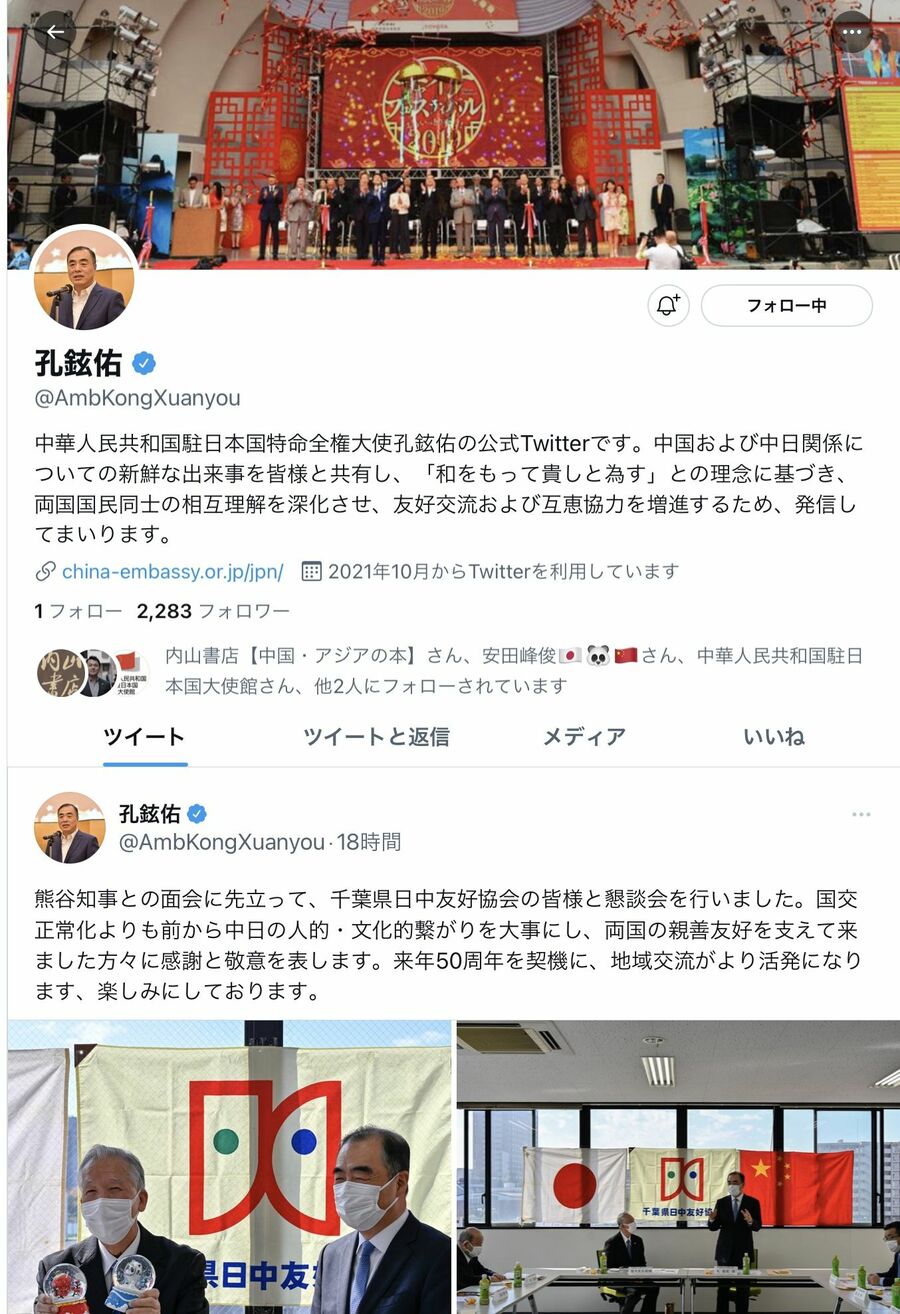The height and width of the screenshot is (1314, 900).
Task: Switch to the ツイートと返信 tab
Action: coord(376,737)
